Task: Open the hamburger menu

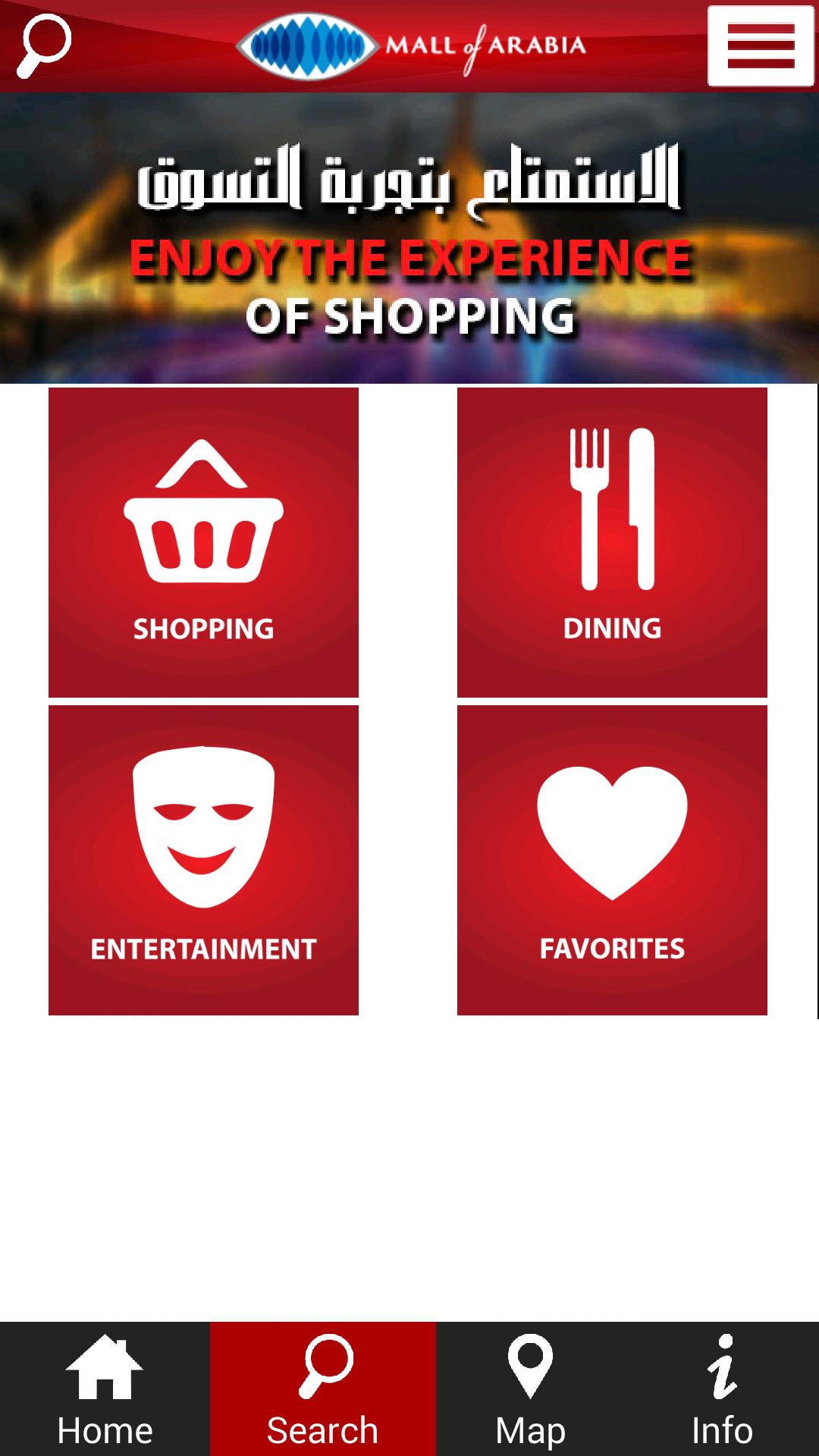Action: 761,45
